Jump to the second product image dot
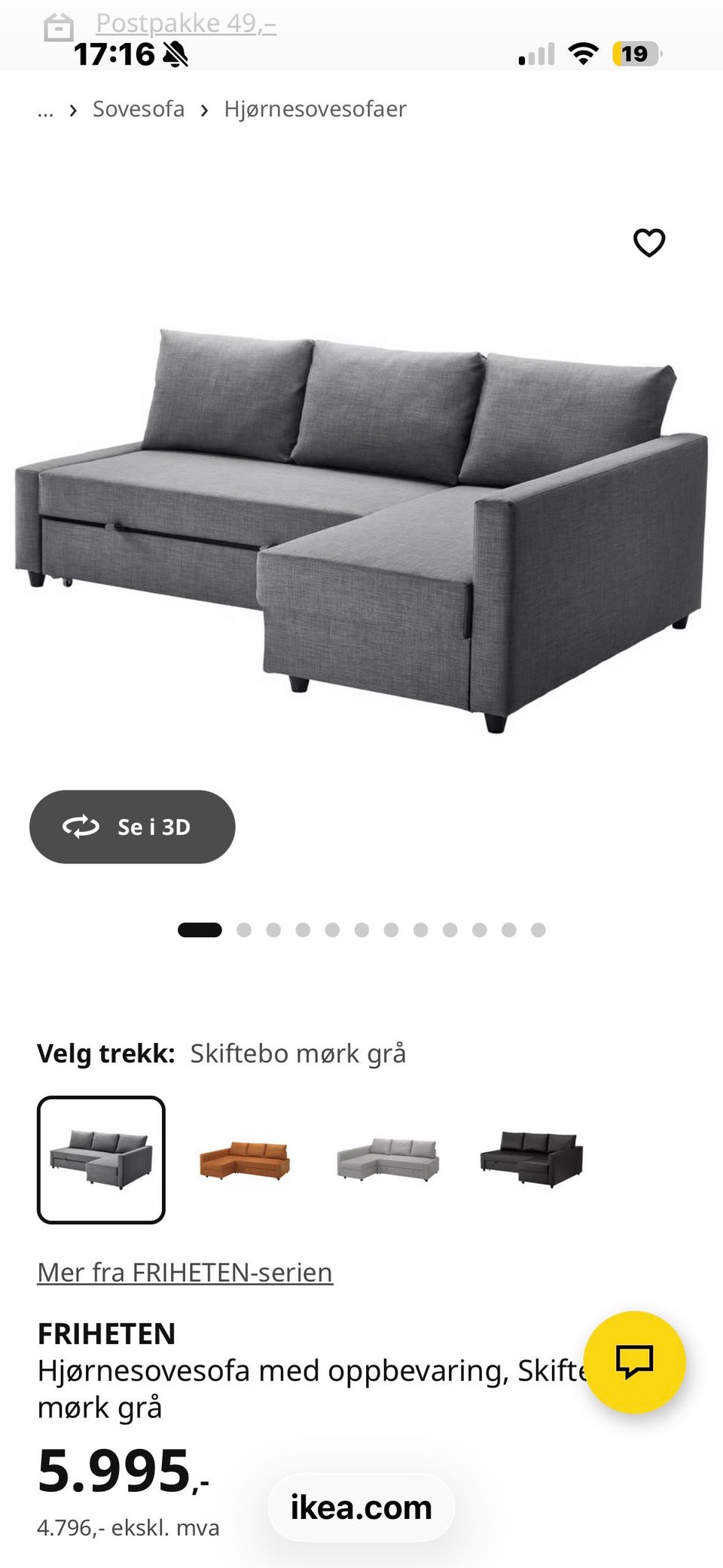 click(x=244, y=930)
